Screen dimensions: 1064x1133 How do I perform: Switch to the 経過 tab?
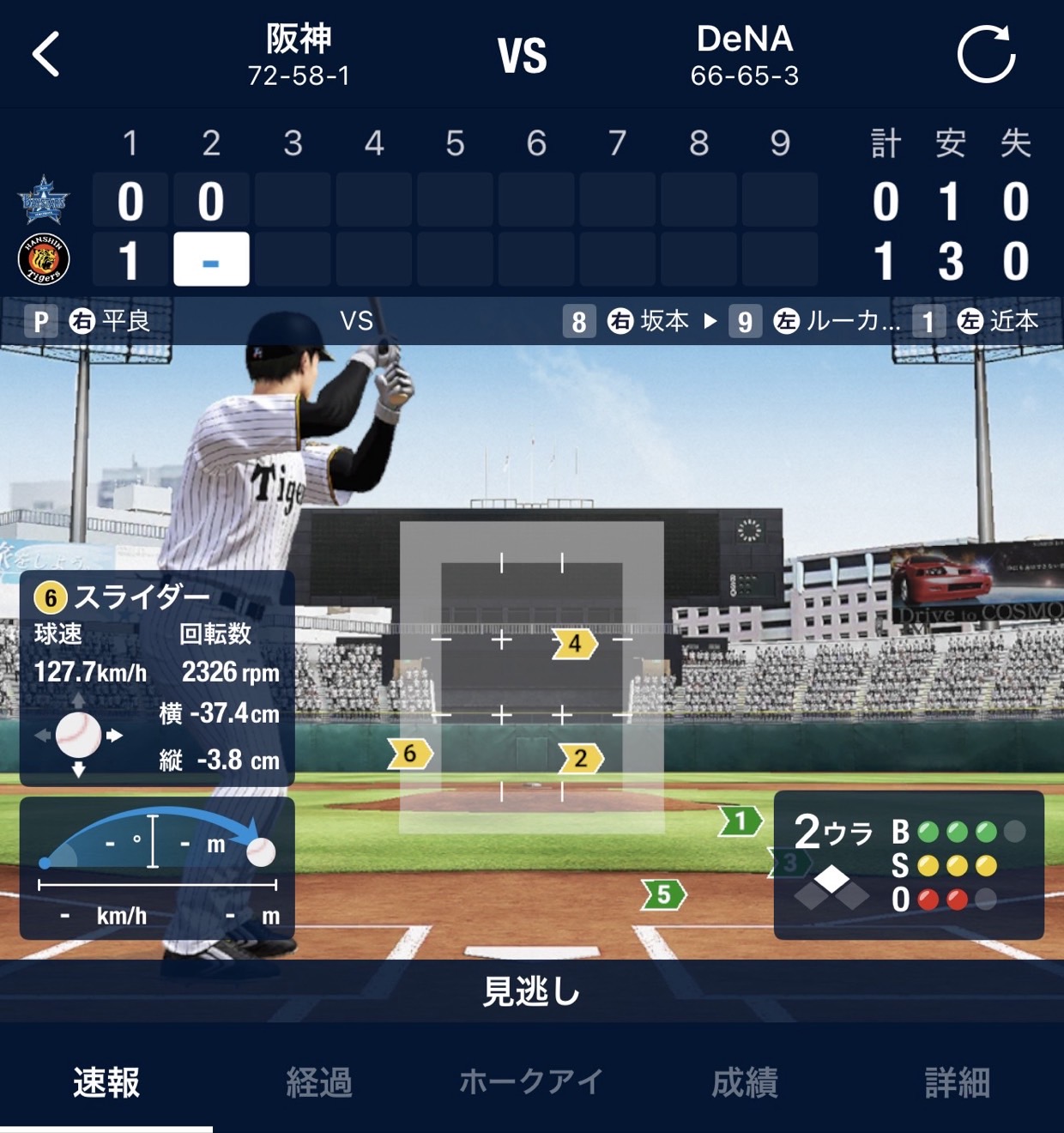click(x=319, y=1083)
